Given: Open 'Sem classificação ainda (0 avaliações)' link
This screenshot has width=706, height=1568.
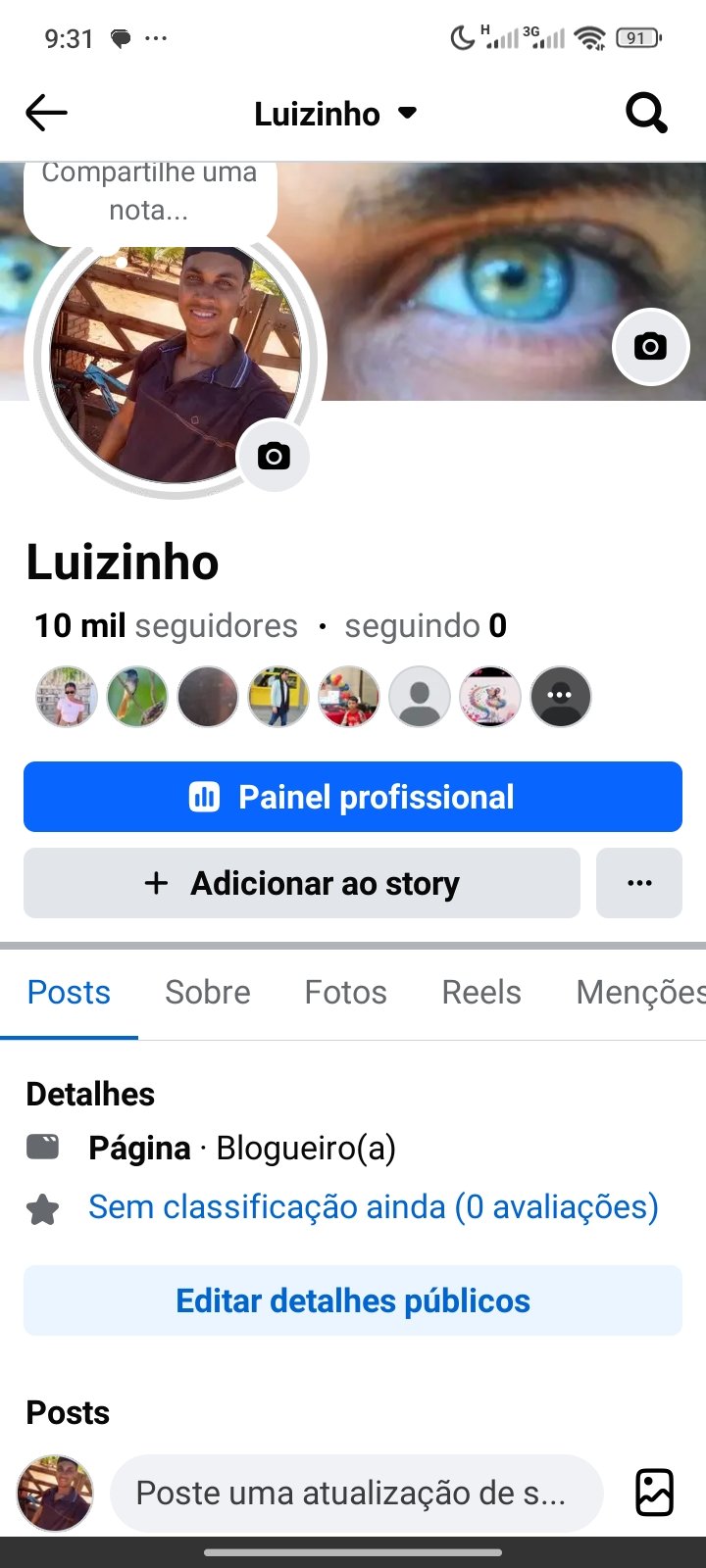Looking at the screenshot, I should pos(373,1206).
